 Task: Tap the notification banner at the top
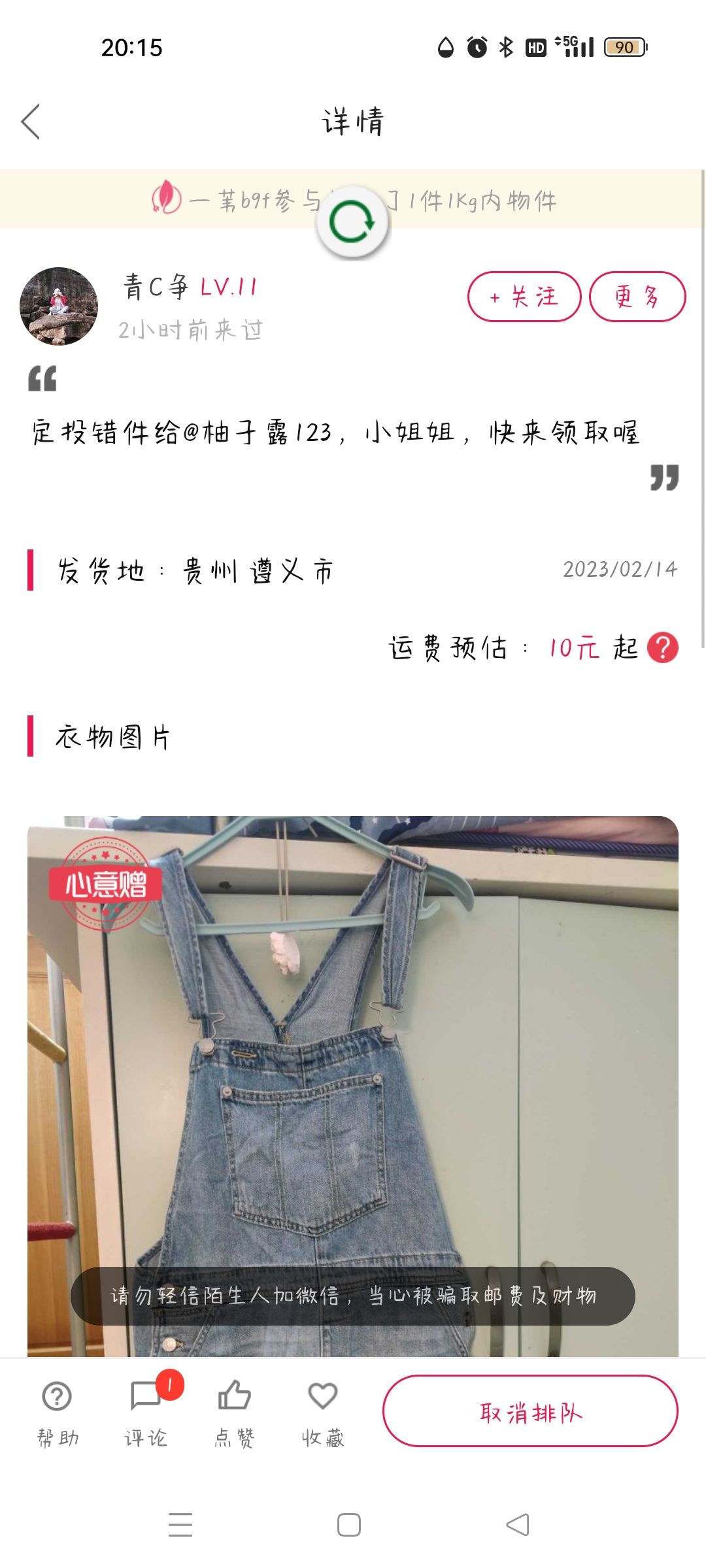coord(353,200)
